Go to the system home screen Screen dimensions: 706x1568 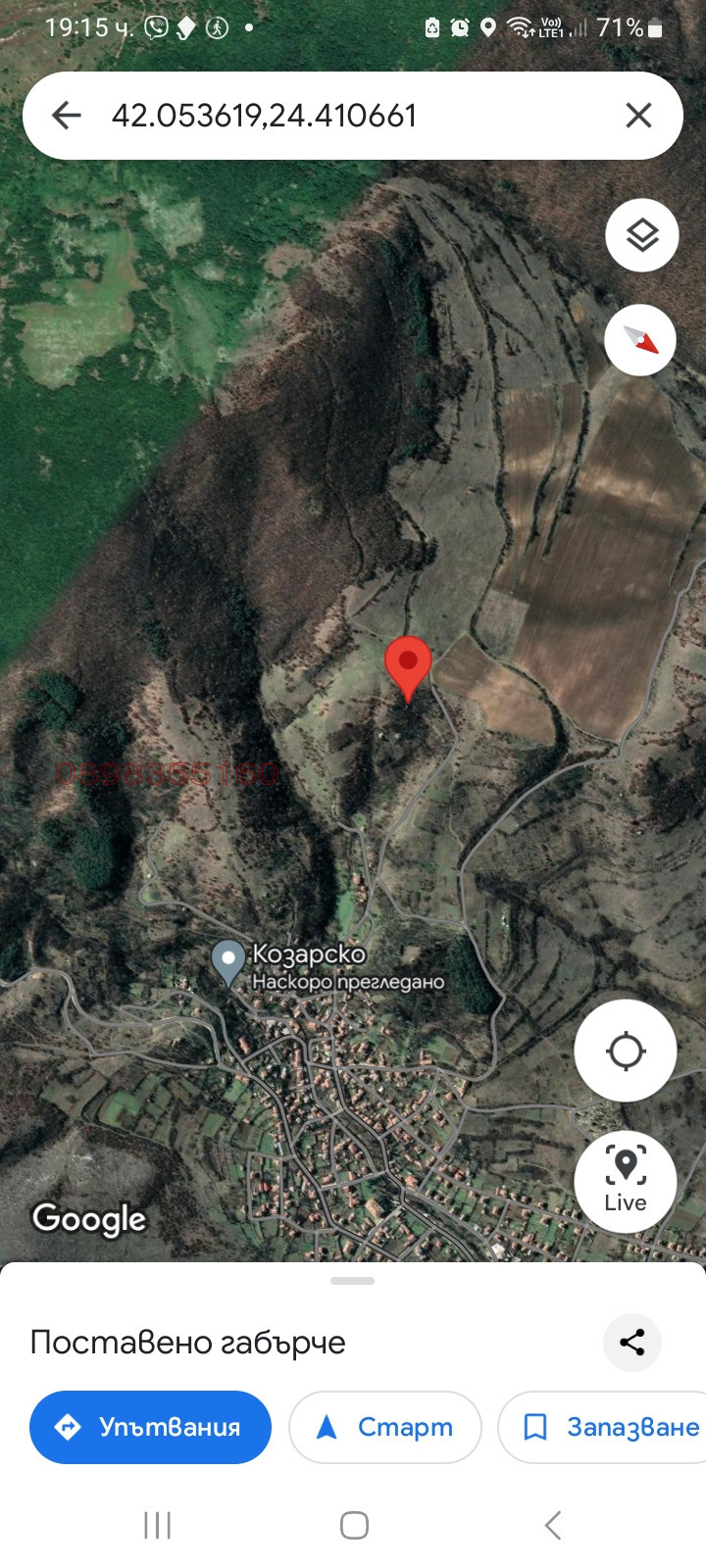click(x=354, y=1525)
